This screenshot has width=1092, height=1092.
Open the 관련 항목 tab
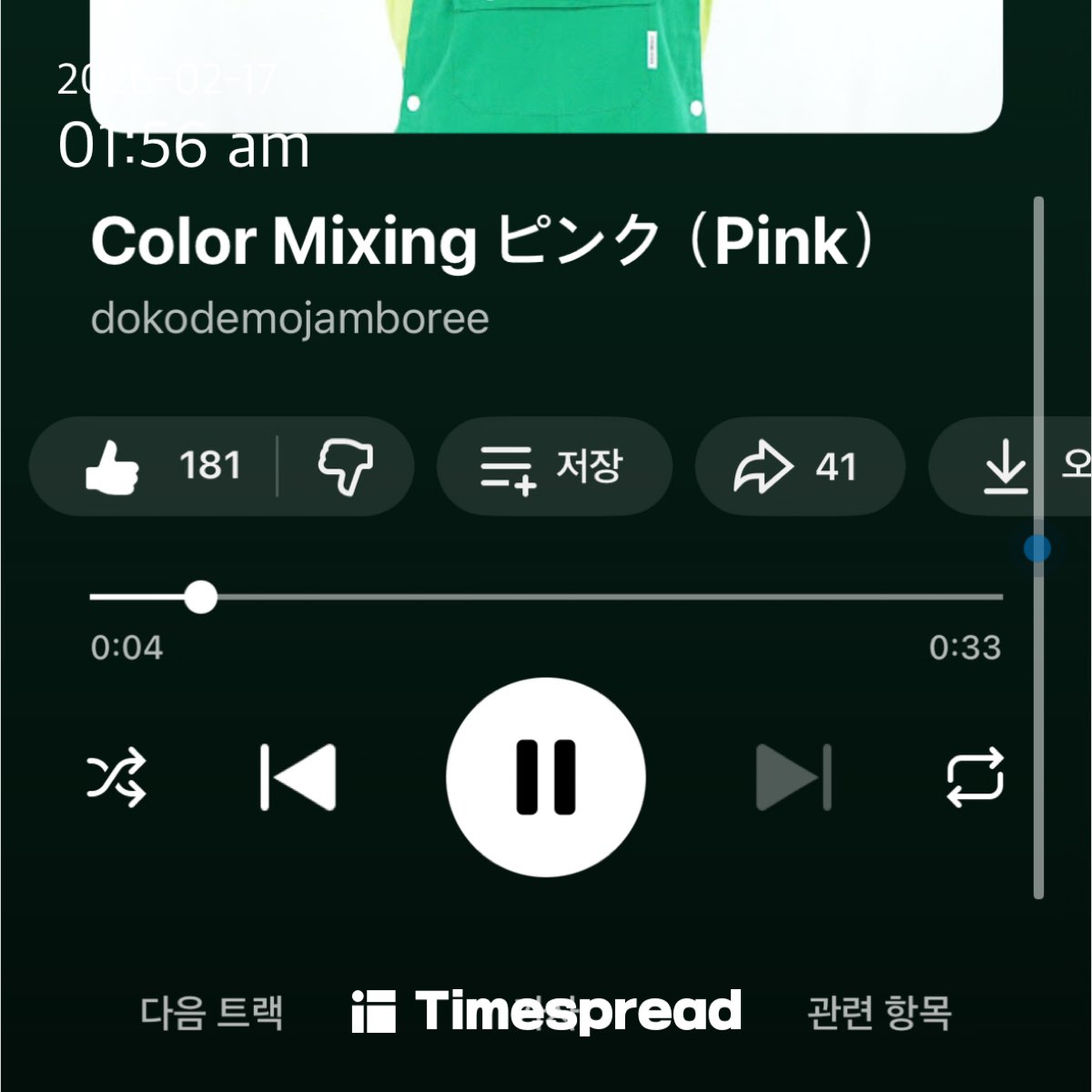[879, 1012]
